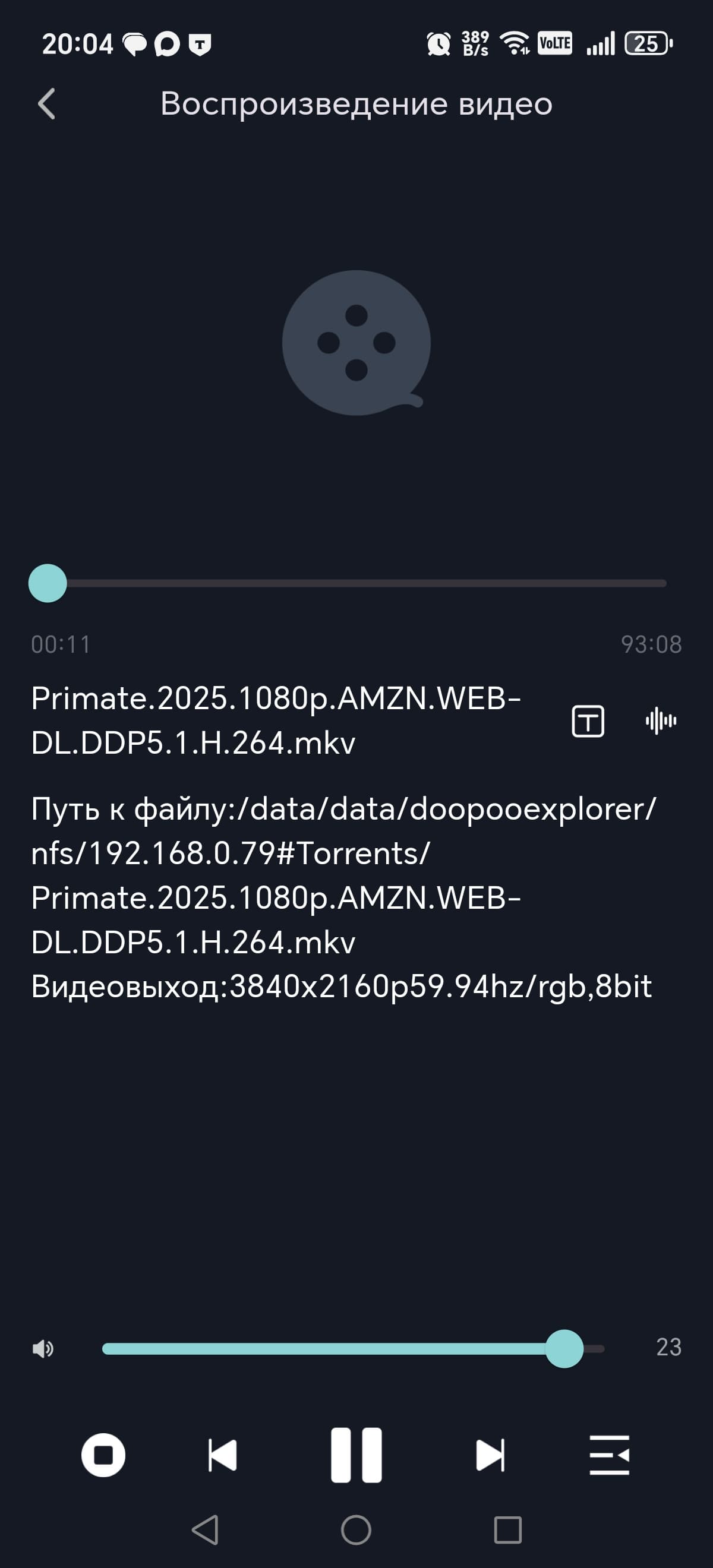Viewport: 713px width, 1568px height.
Task: Skip to the previous video
Action: (222, 1455)
